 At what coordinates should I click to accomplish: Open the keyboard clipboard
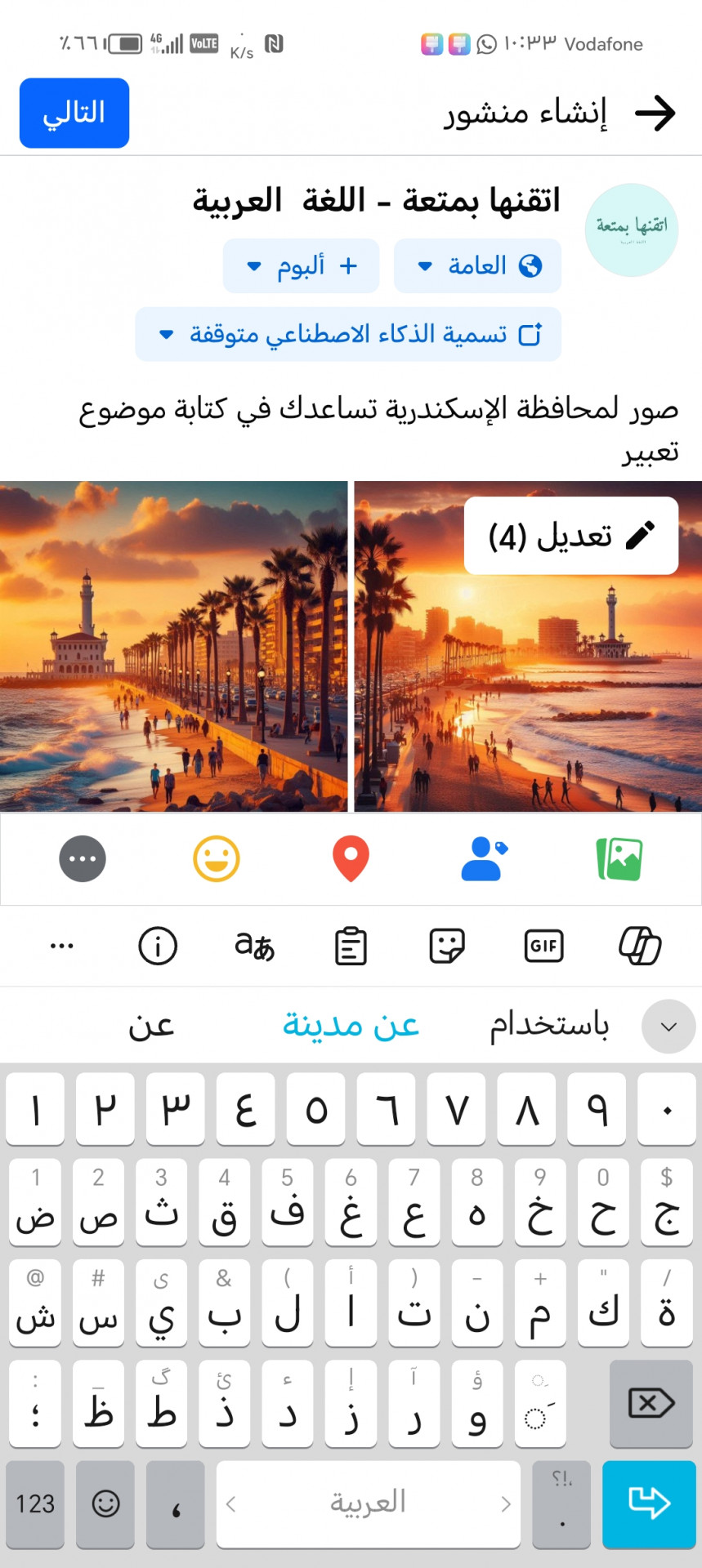351,947
